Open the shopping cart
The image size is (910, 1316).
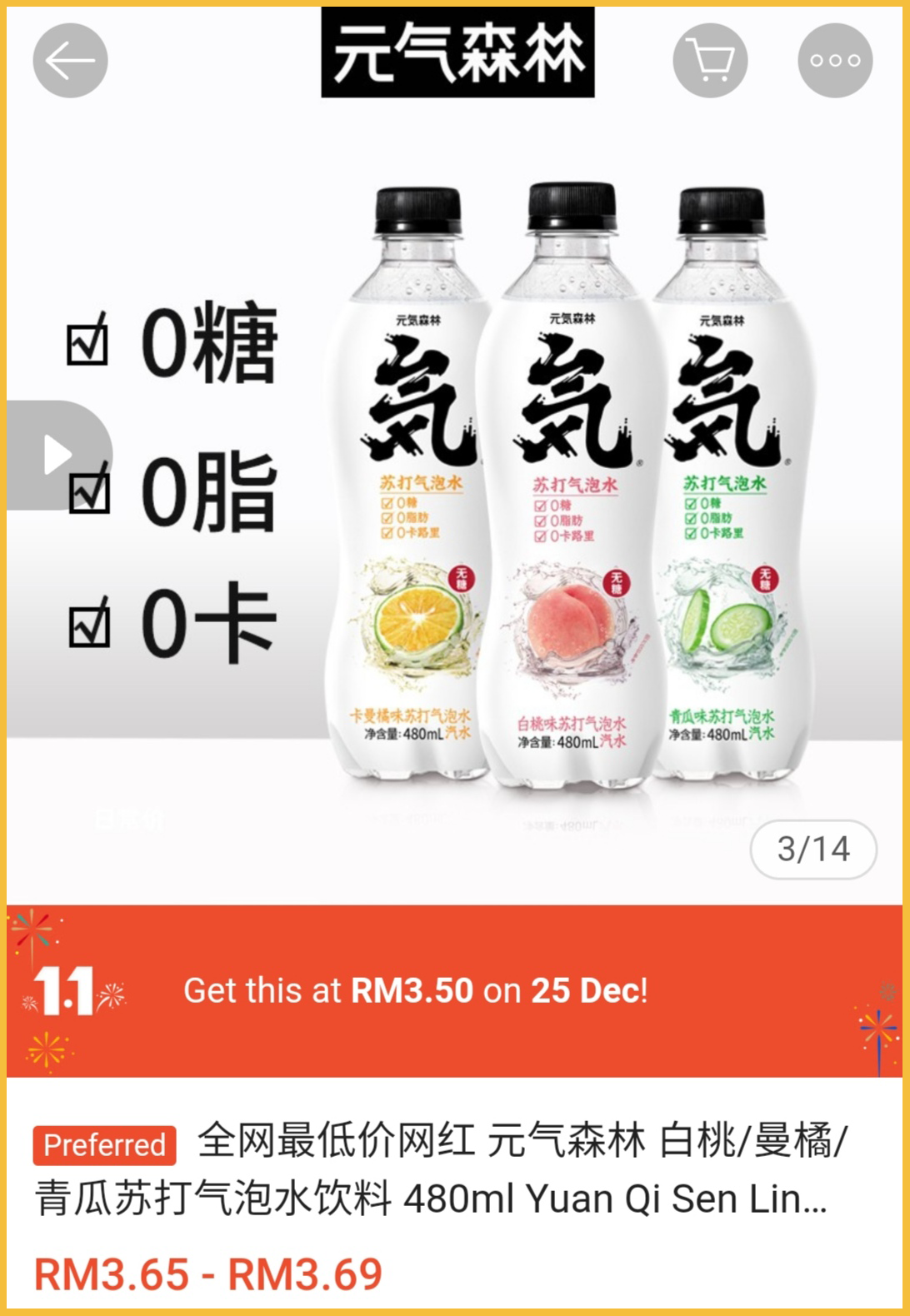(710, 61)
